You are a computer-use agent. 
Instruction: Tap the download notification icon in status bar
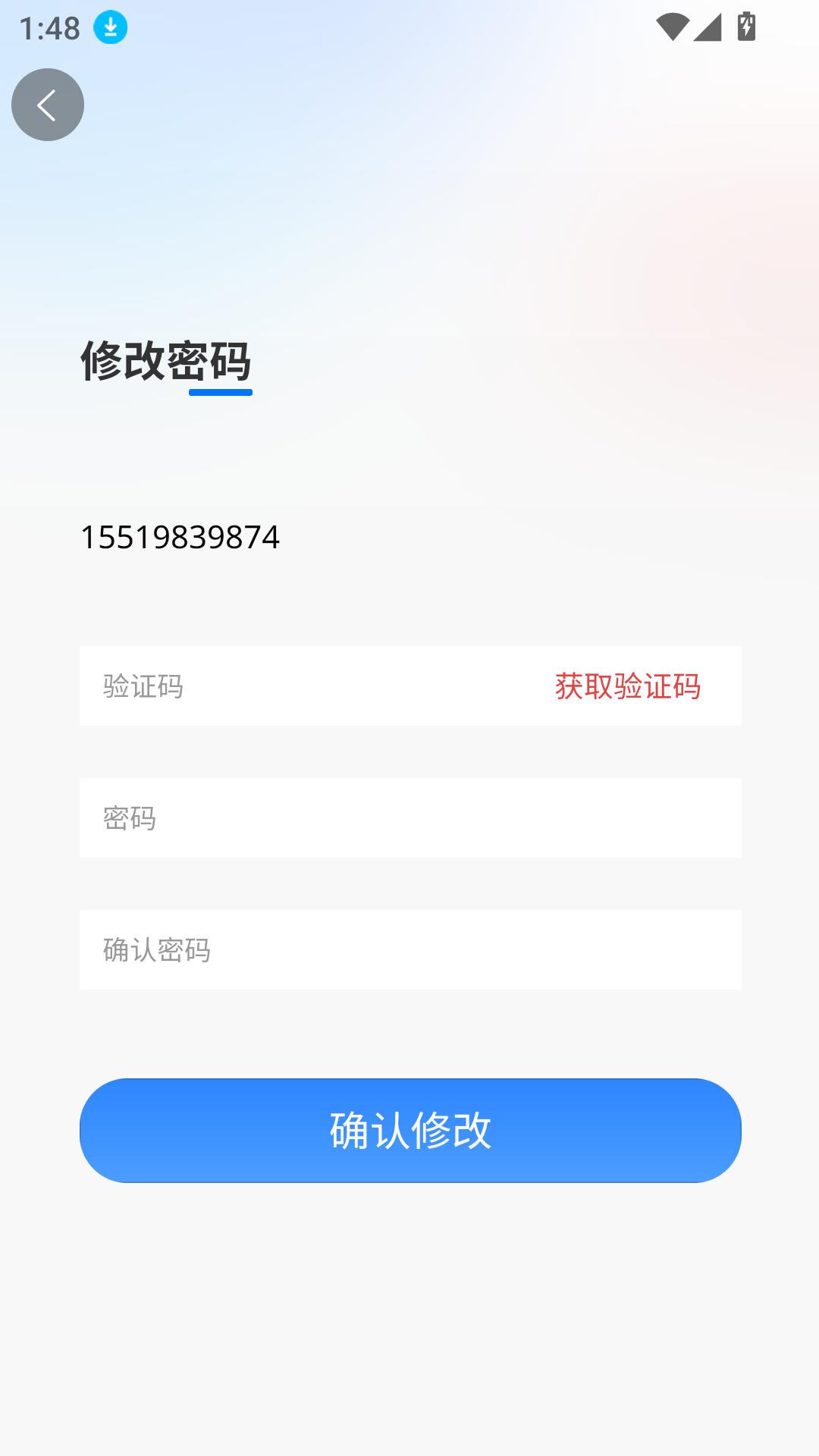(108, 28)
